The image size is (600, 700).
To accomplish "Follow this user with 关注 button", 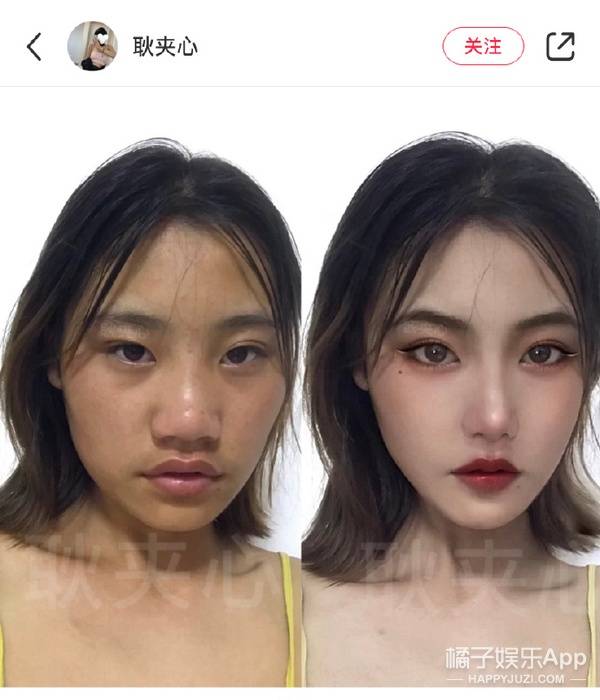I will point(483,46).
